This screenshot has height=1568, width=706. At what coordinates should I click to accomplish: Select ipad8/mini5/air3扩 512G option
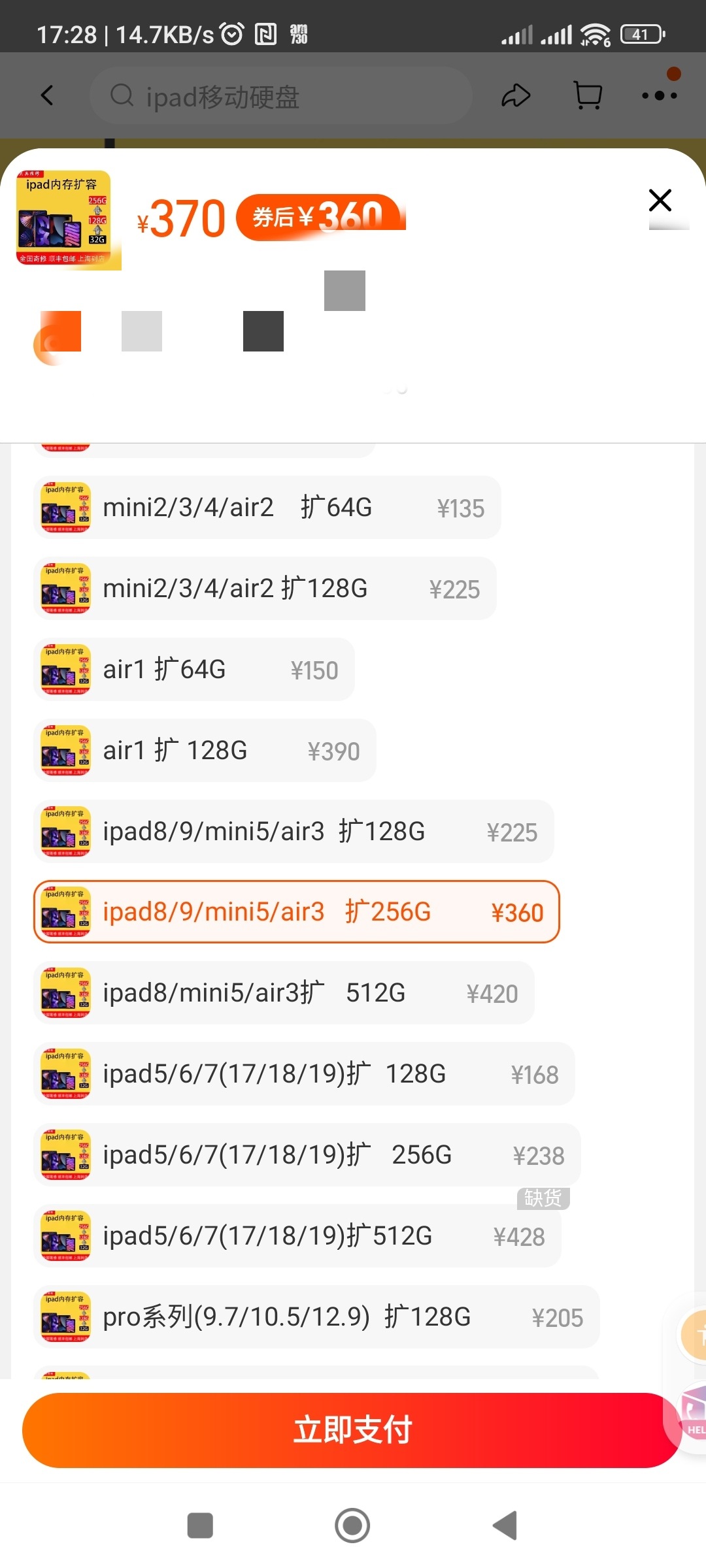click(x=284, y=993)
